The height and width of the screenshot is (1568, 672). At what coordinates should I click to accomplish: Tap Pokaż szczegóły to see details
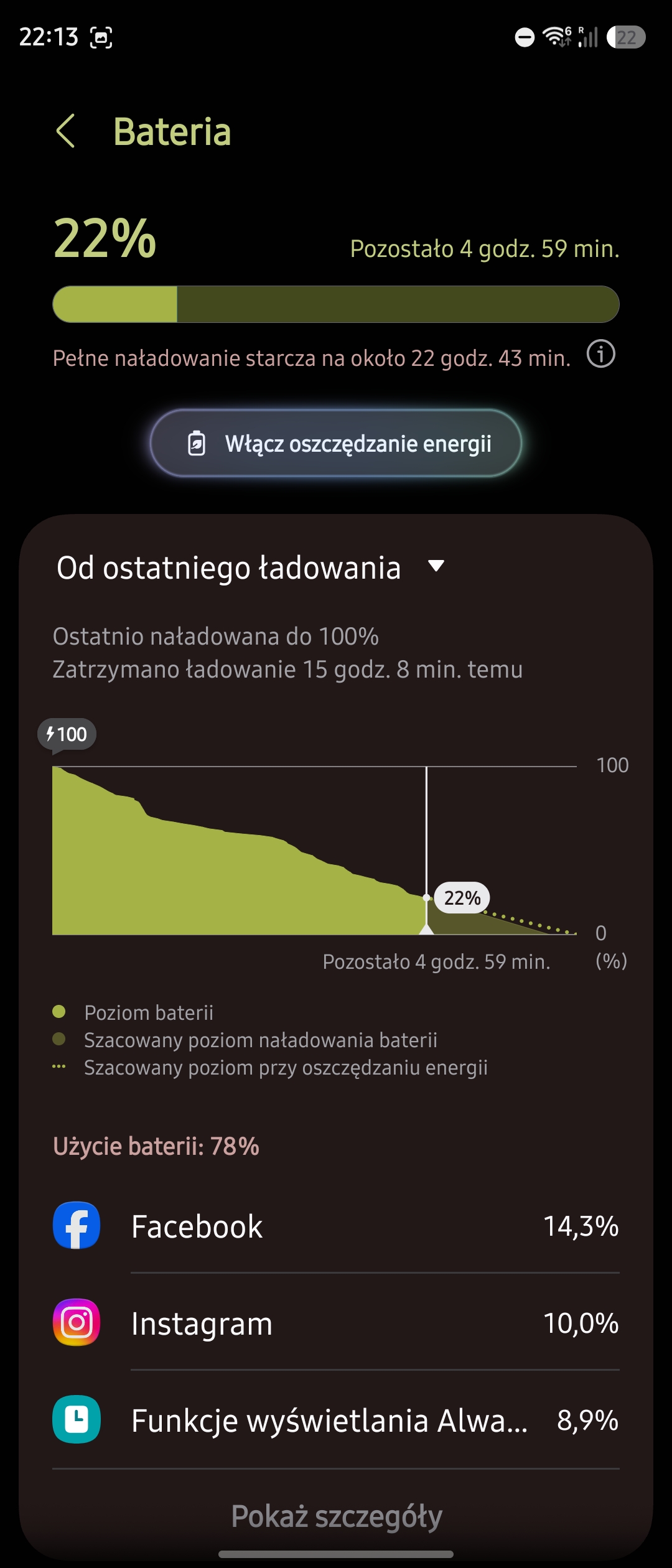pyautogui.click(x=337, y=1516)
